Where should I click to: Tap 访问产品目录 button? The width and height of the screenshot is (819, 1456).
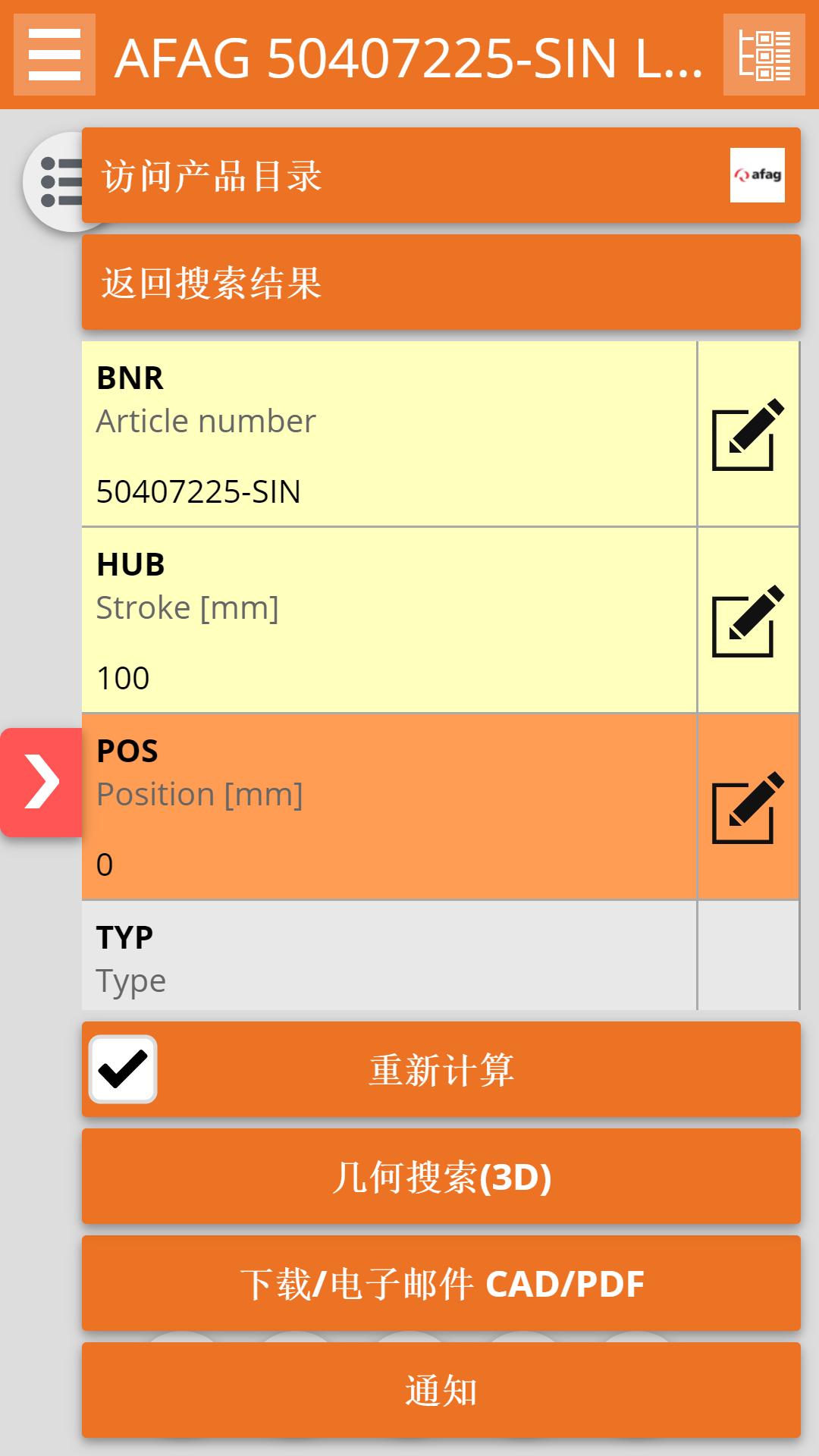coord(409,176)
